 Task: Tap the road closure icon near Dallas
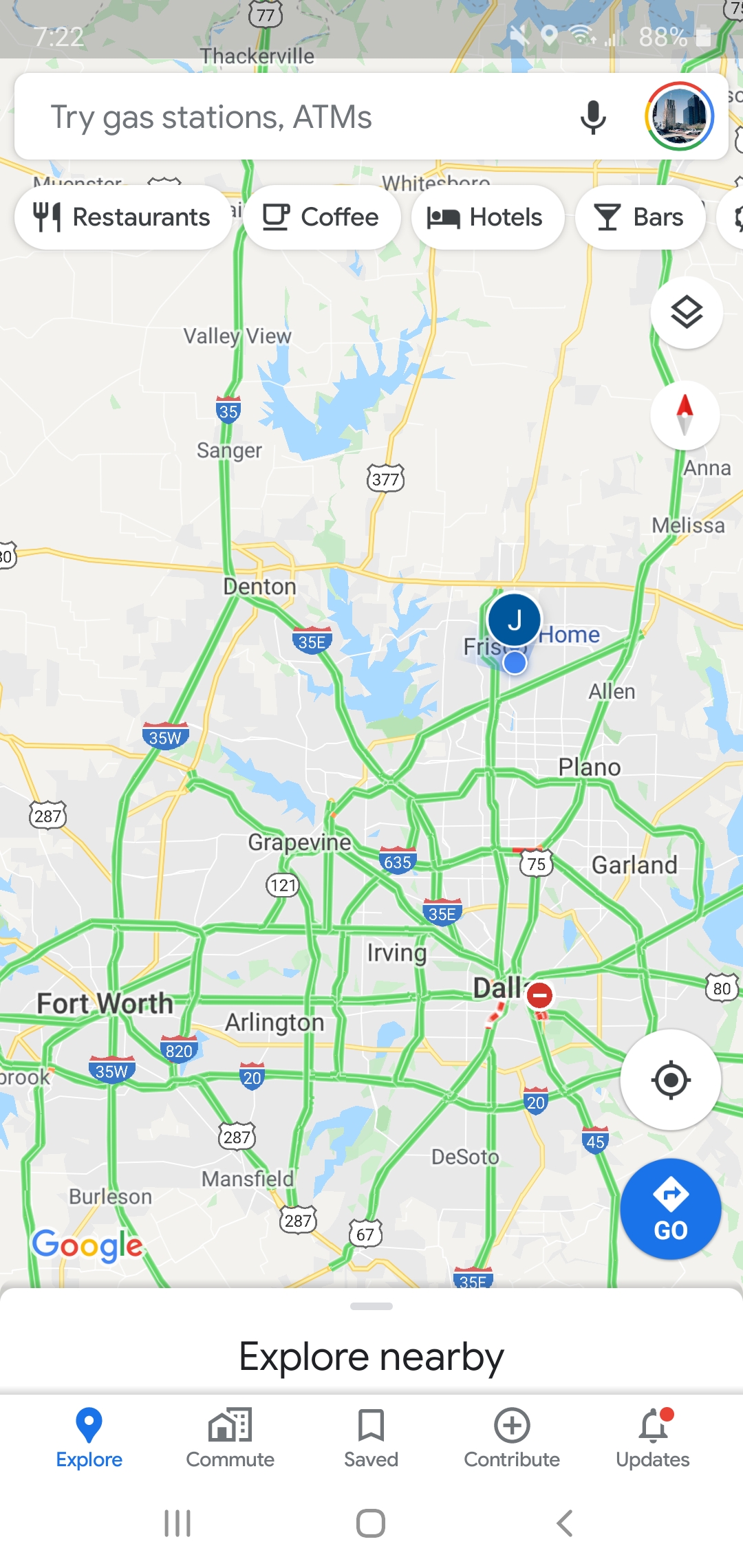(540, 995)
